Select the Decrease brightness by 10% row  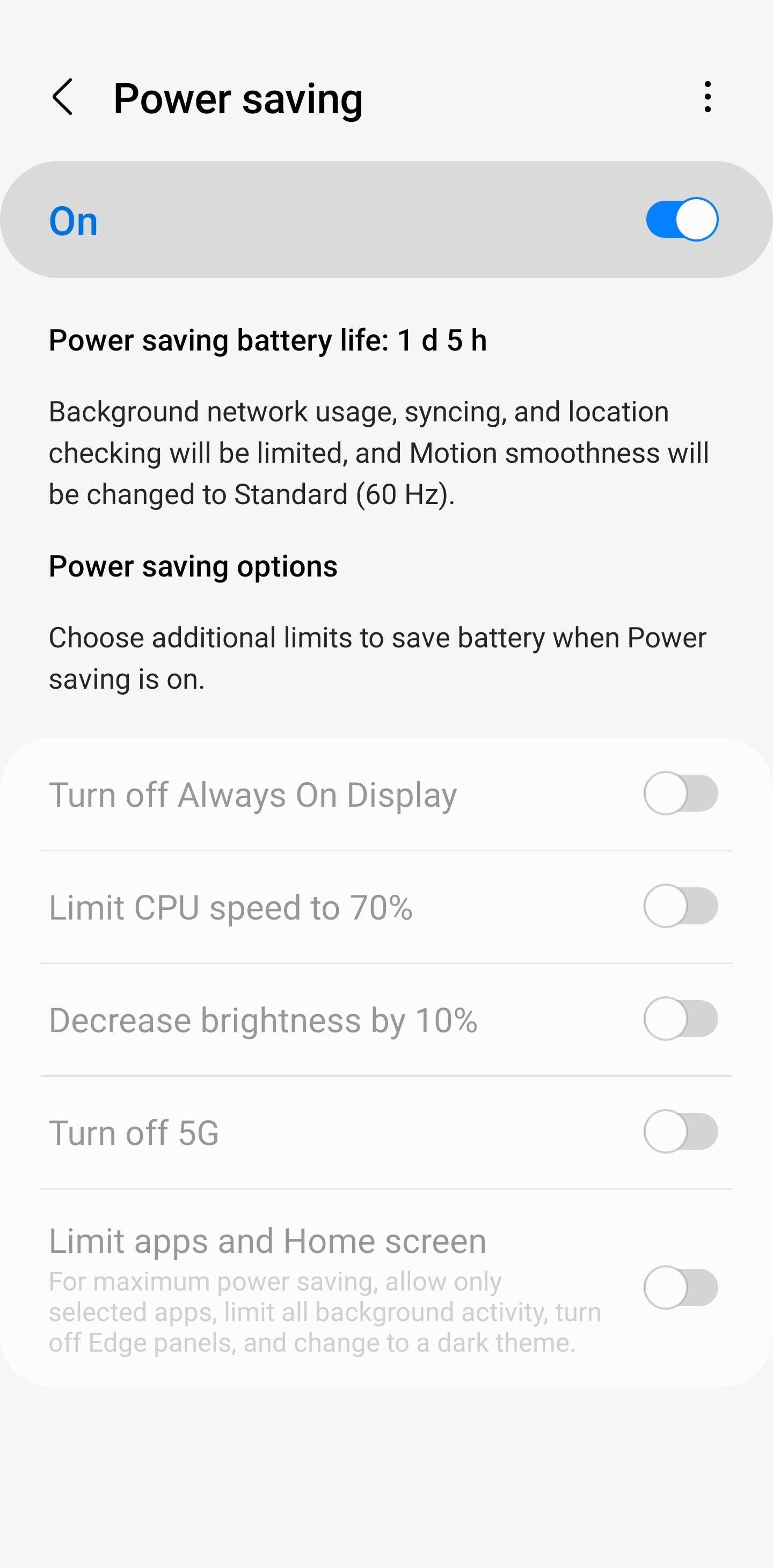(x=263, y=1019)
